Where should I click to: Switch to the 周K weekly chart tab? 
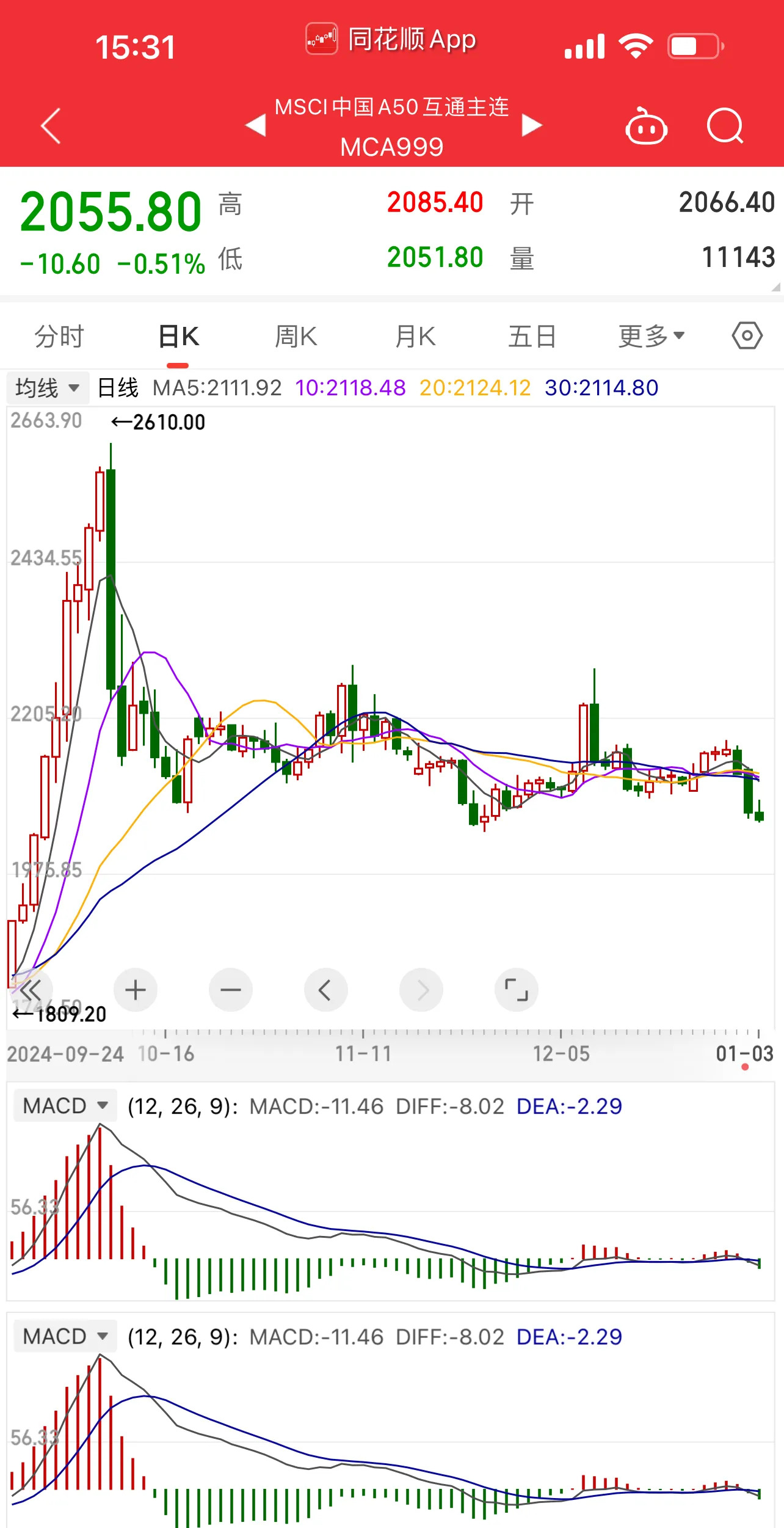296,335
